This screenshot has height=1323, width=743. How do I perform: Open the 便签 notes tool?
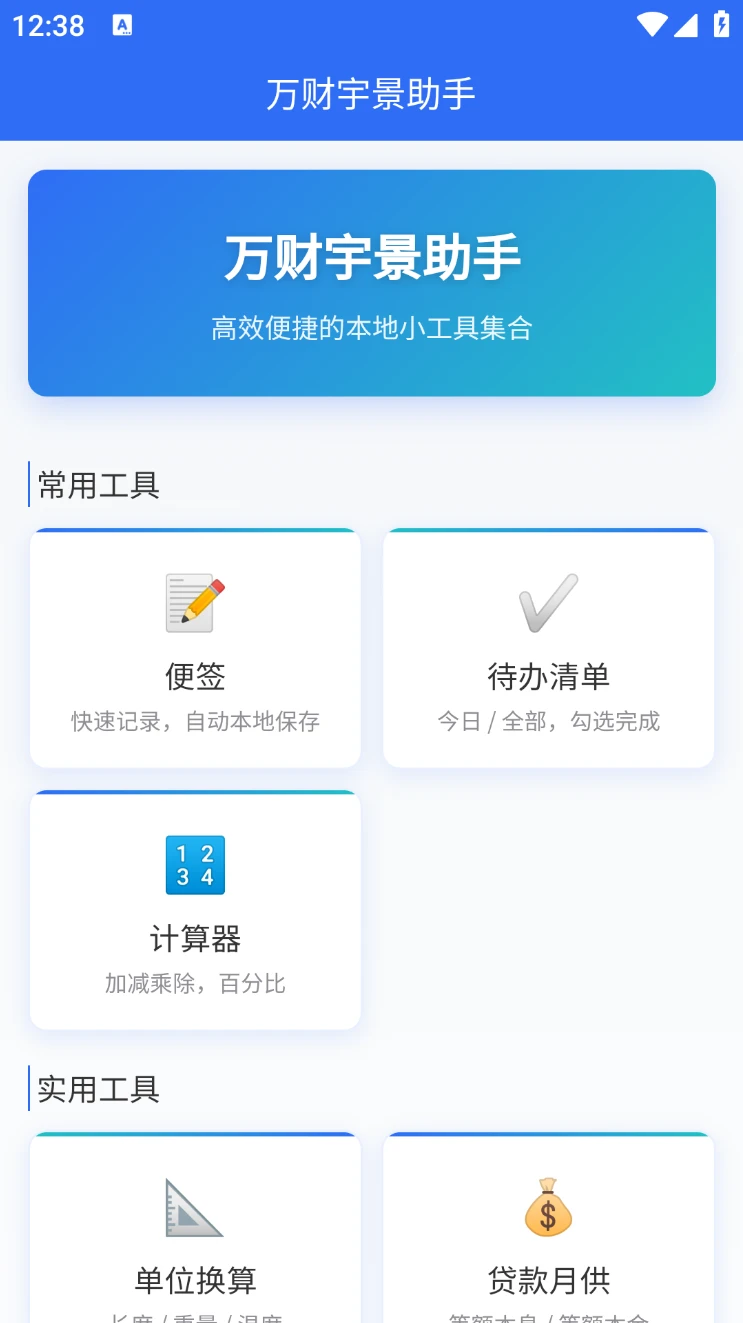(195, 648)
